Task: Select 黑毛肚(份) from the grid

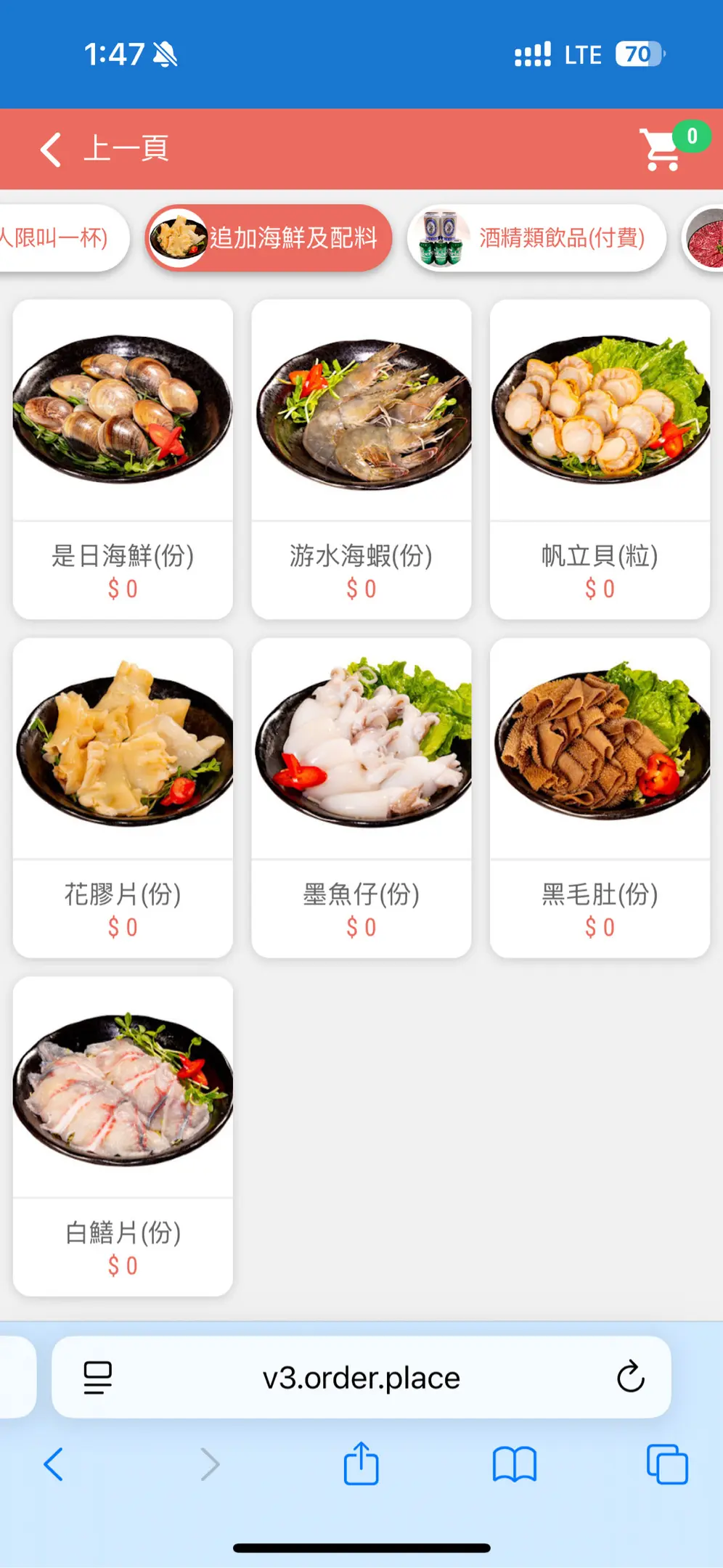Action: tap(600, 797)
